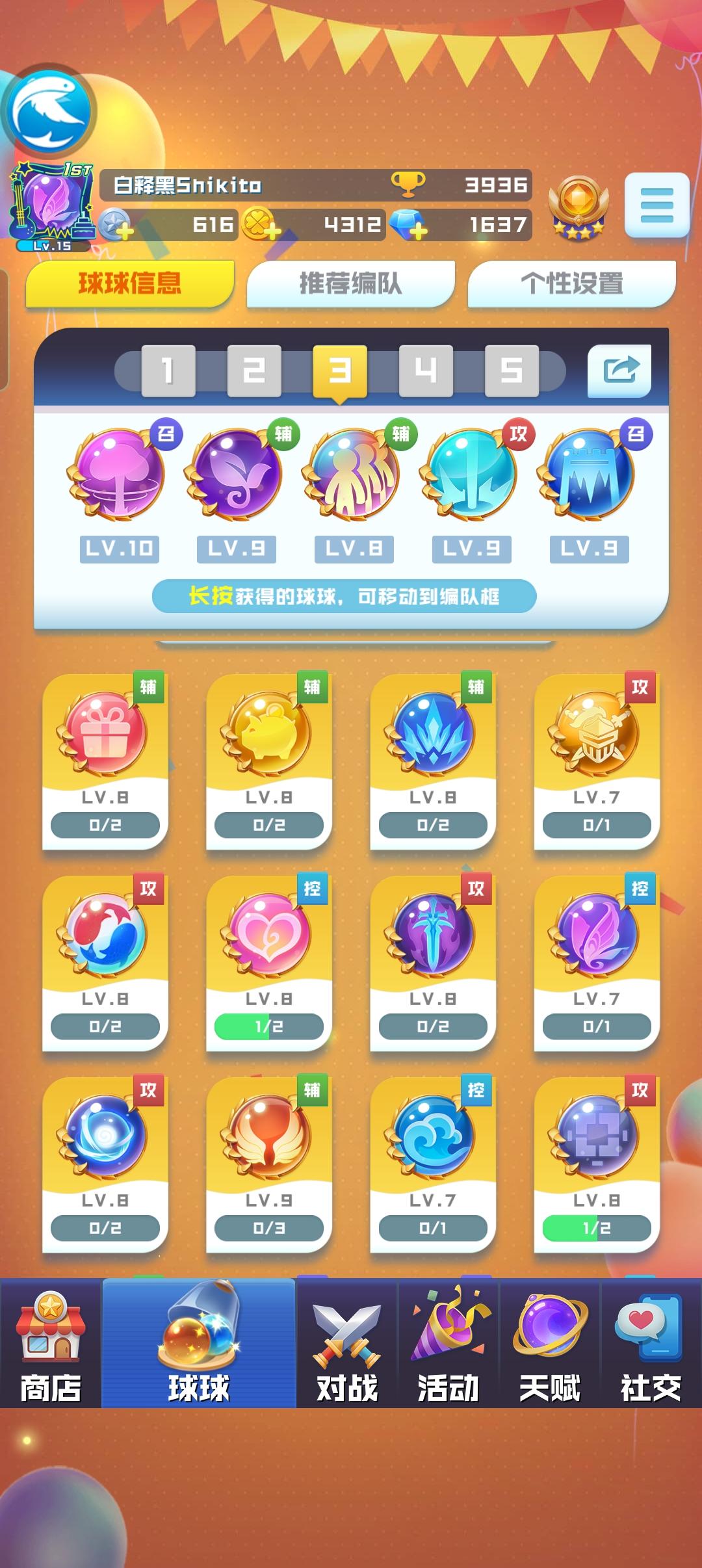Switch to team preset 5

pos(513,371)
